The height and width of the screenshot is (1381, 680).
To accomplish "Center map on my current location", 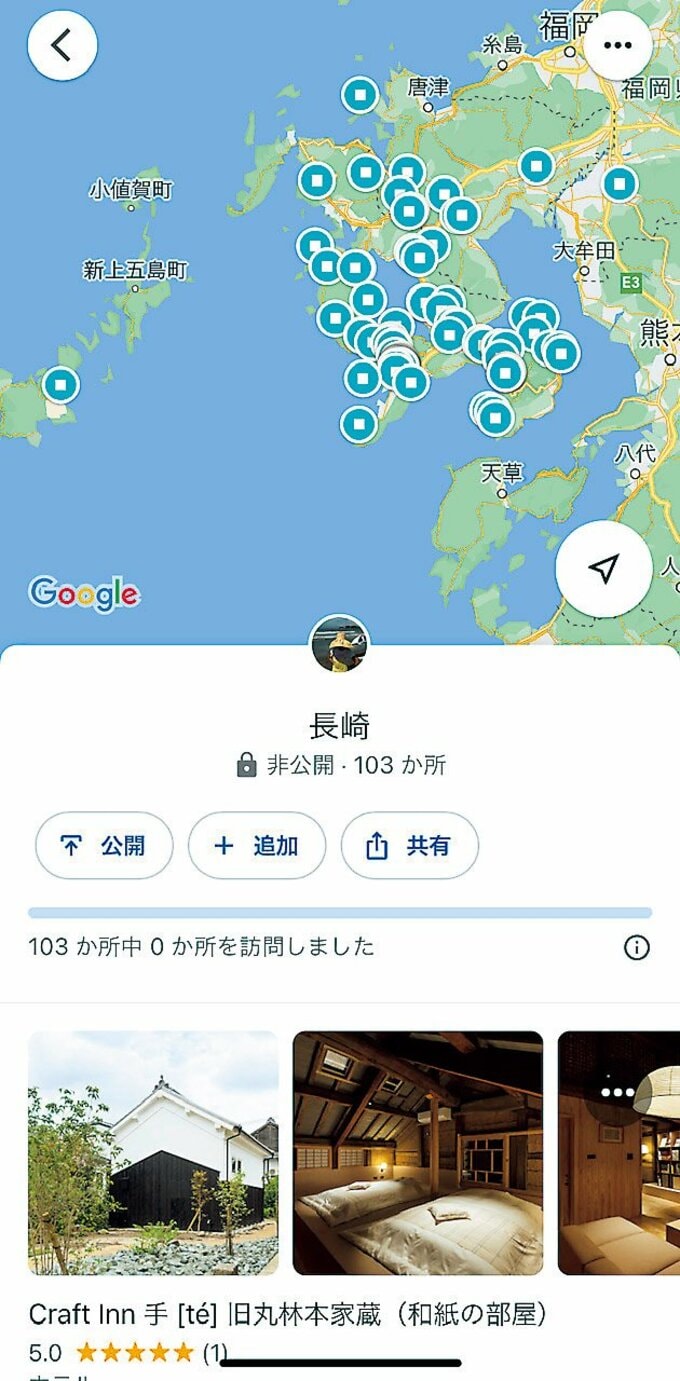I will point(603,569).
